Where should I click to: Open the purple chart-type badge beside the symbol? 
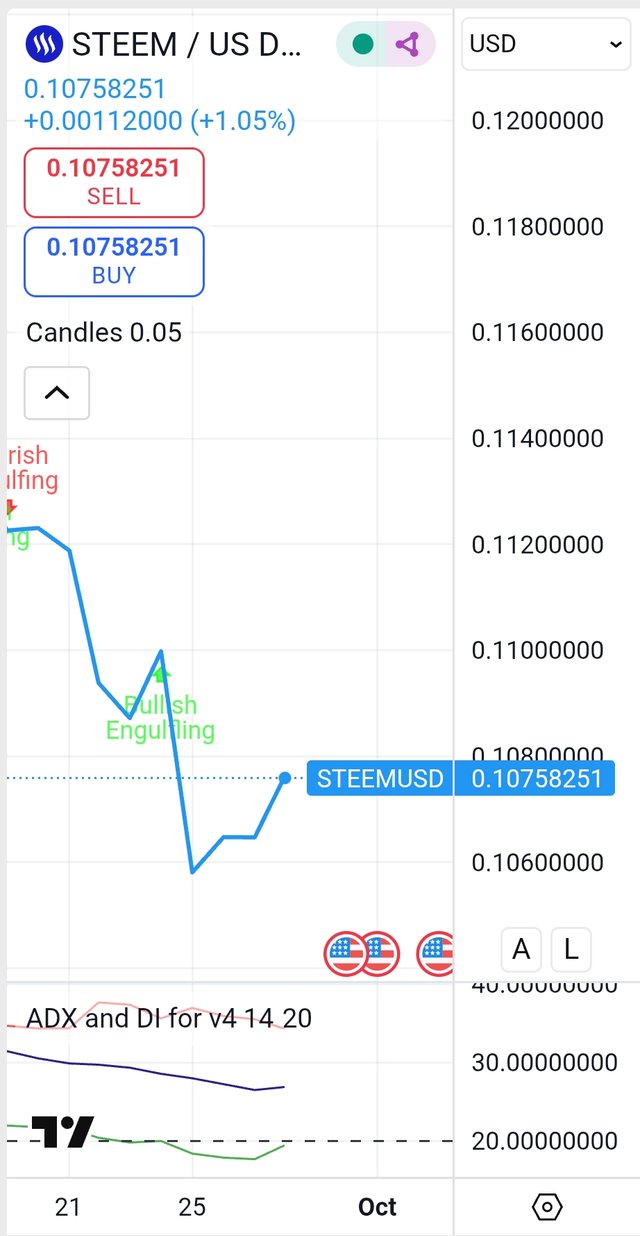[407, 44]
